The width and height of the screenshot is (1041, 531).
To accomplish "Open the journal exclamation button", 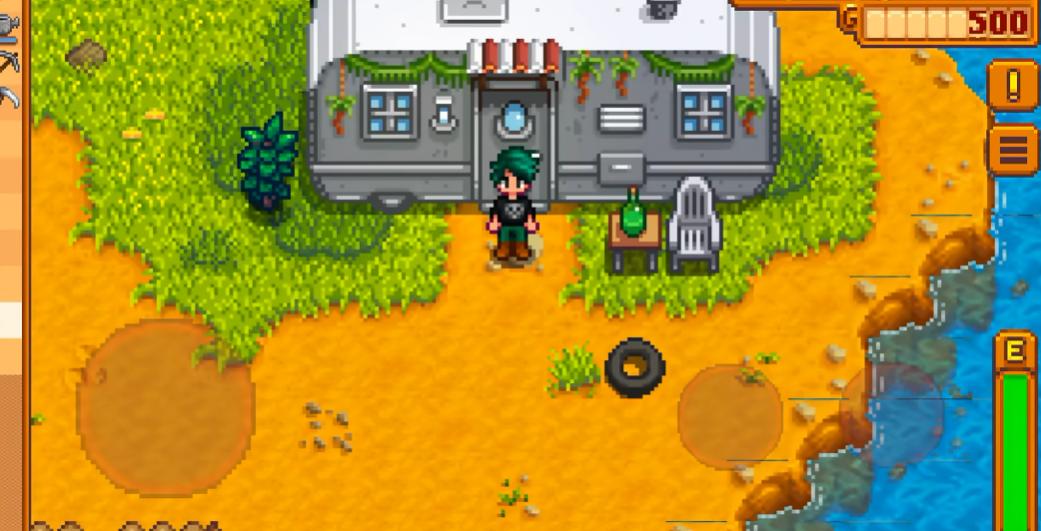I will (1012, 86).
